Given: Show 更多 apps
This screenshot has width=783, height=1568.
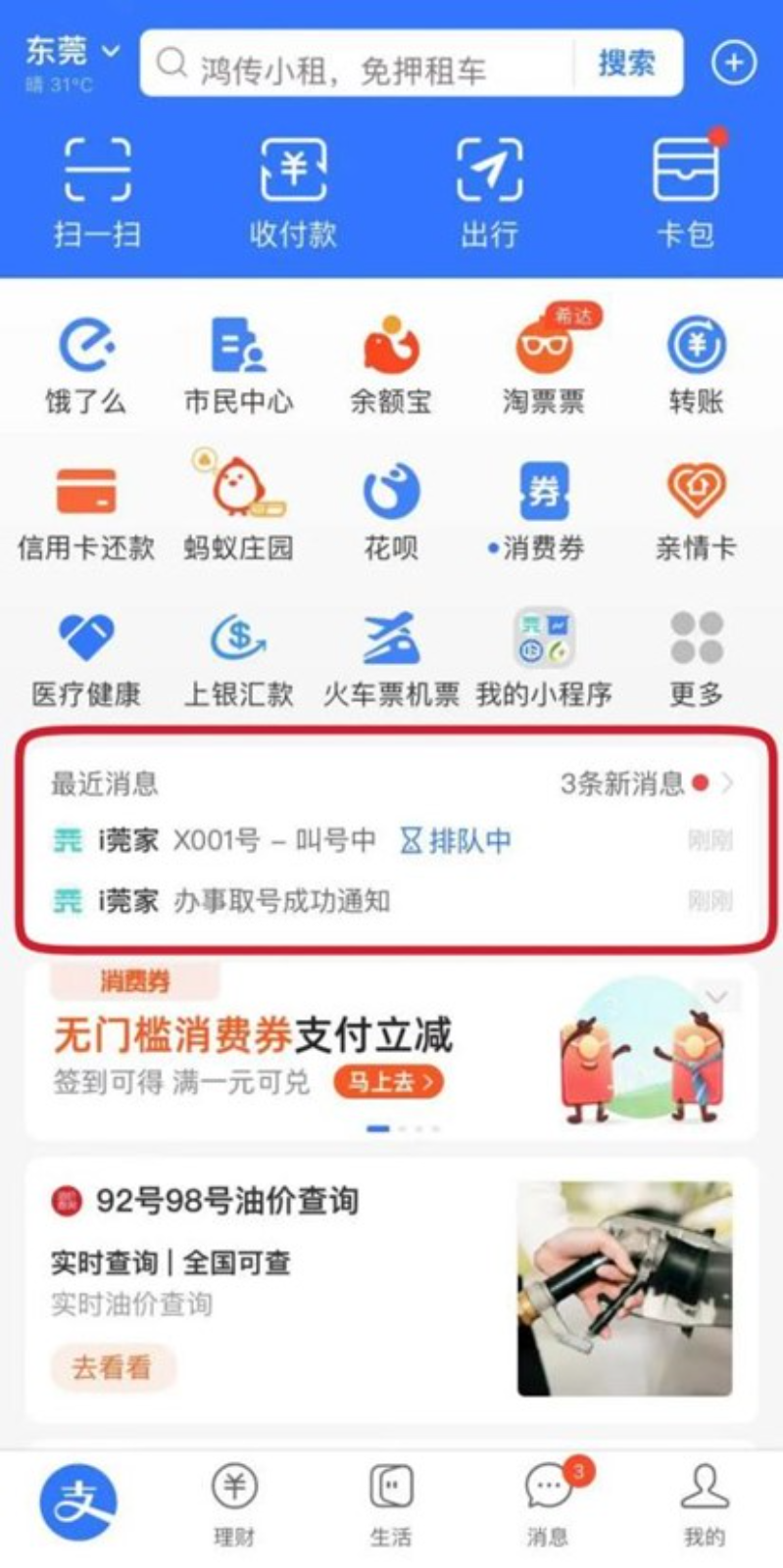Looking at the screenshot, I should pos(696,656).
